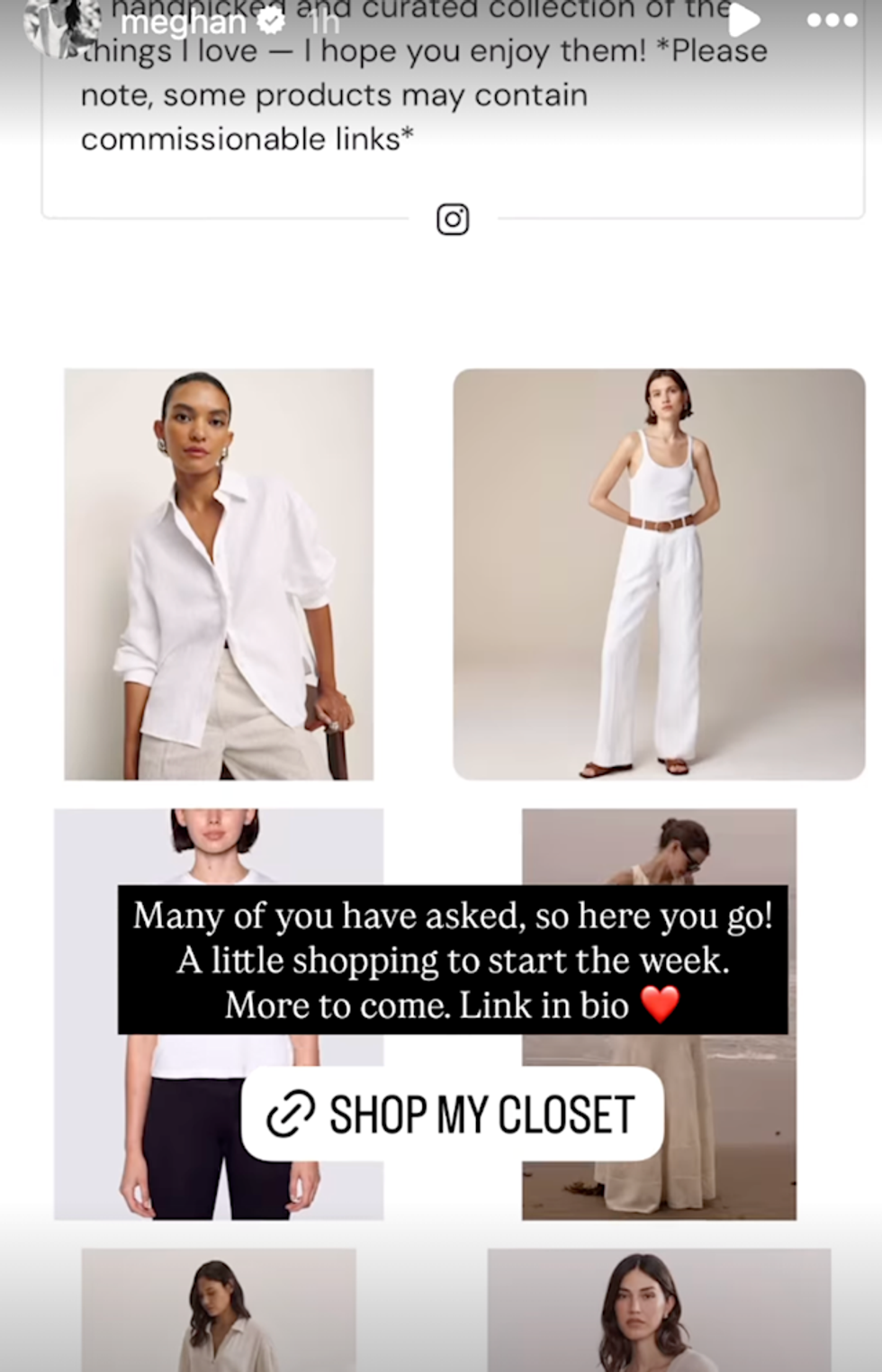Open the three-dot story options menu

pos(832,20)
